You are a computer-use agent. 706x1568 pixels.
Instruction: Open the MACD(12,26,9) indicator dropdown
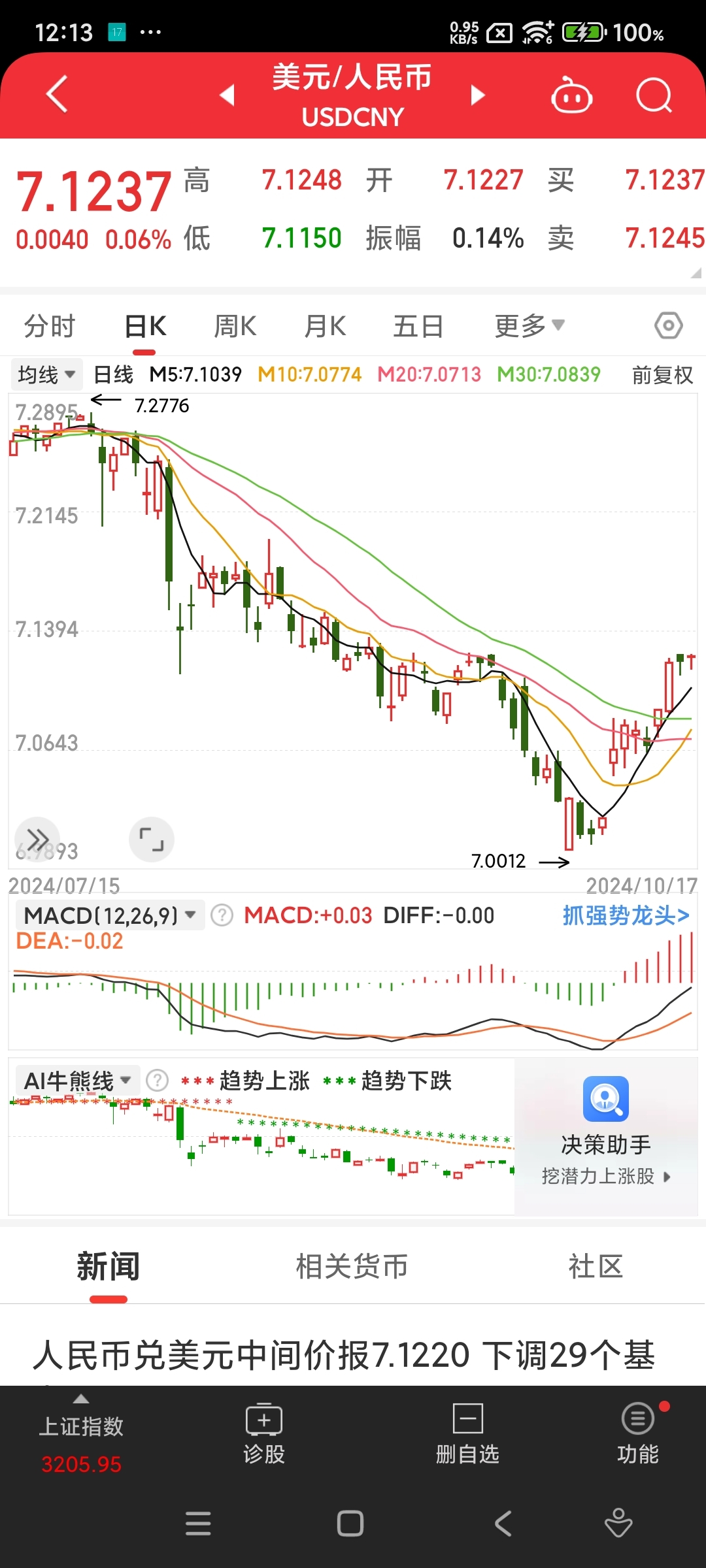click(110, 915)
